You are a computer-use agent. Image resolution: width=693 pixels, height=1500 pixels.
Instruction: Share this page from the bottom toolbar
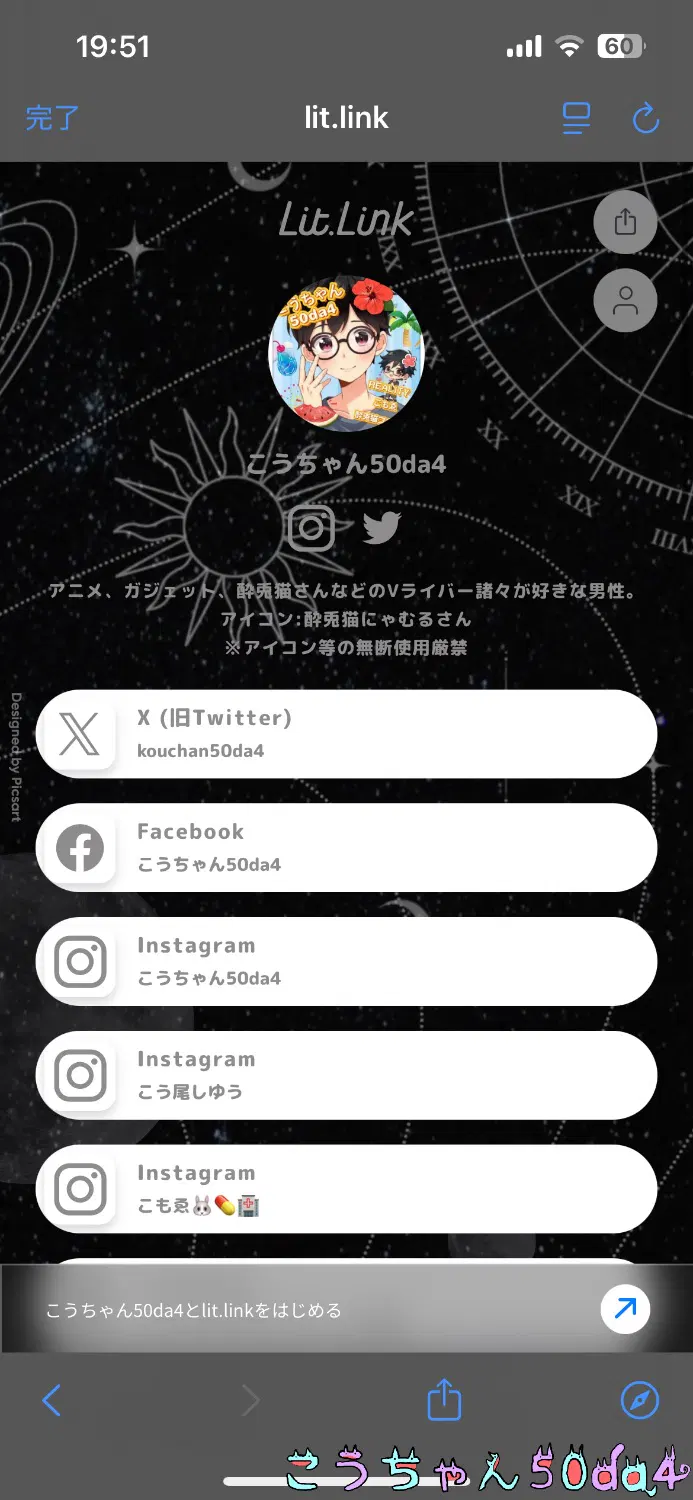[444, 1400]
